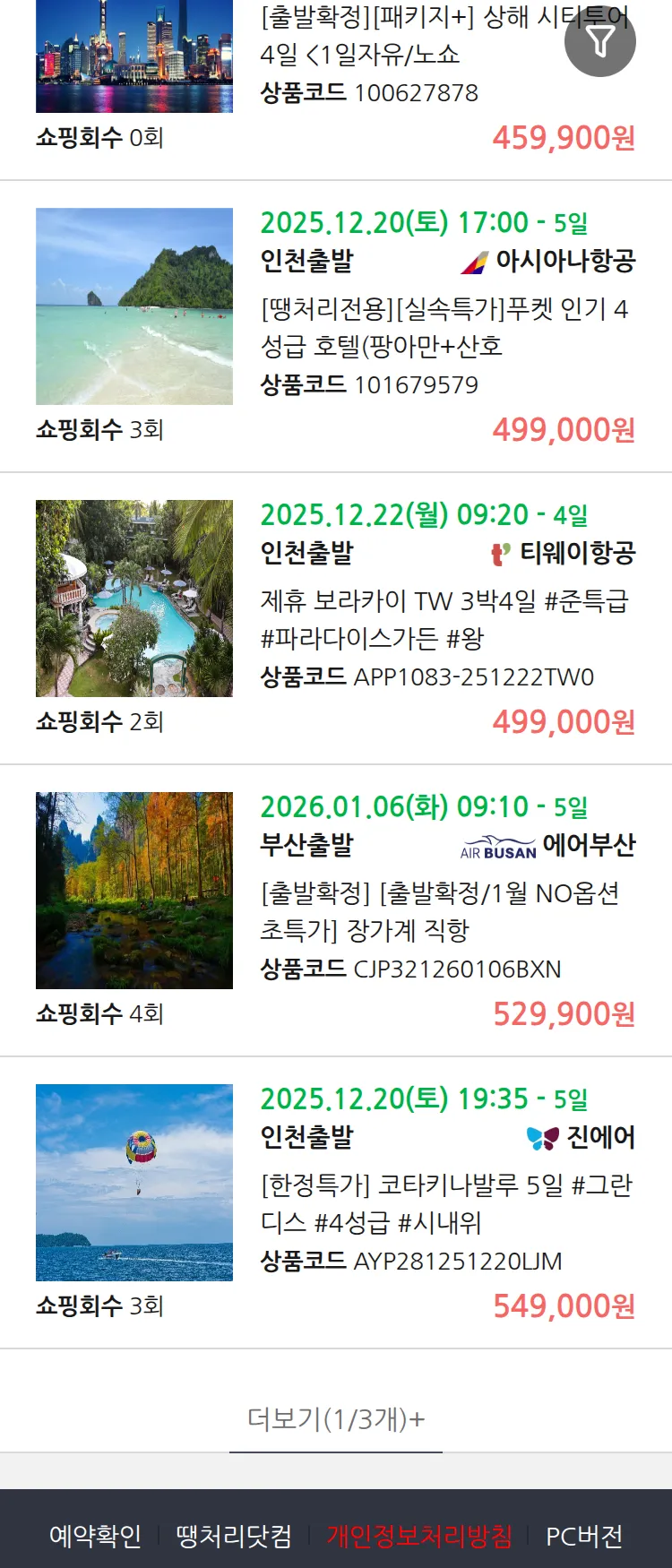Open the 땡처리닷컴 footer link
This screenshot has height=1568, width=672.
[234, 1536]
